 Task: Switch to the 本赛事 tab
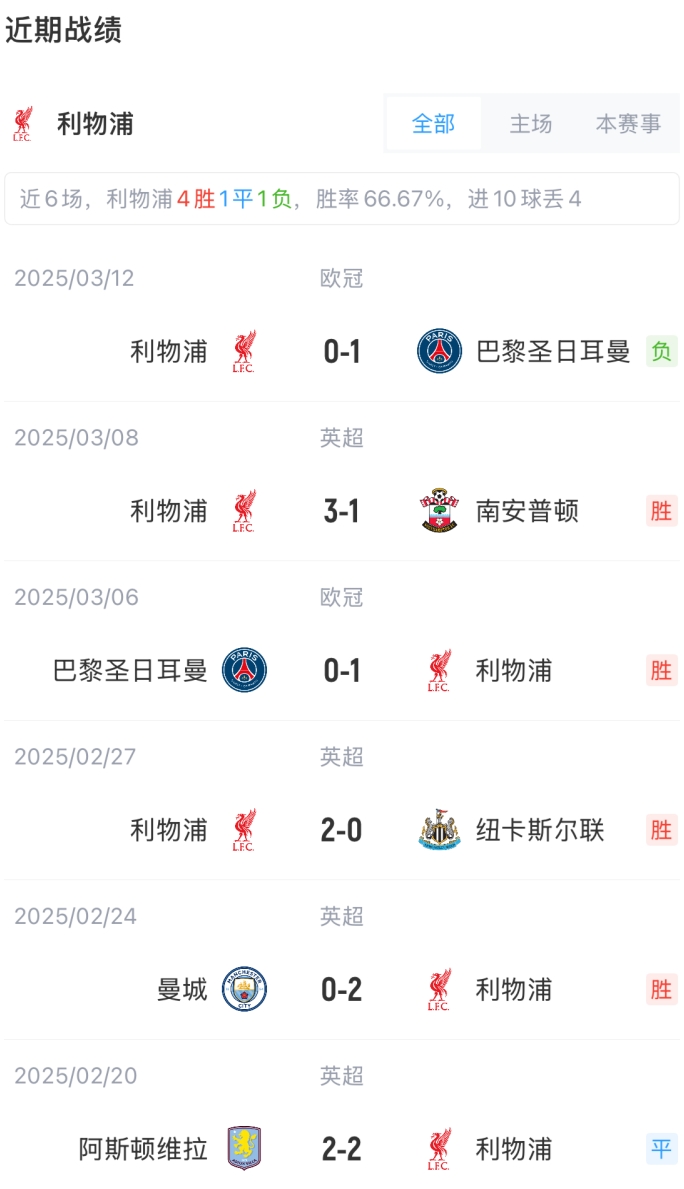tap(628, 124)
